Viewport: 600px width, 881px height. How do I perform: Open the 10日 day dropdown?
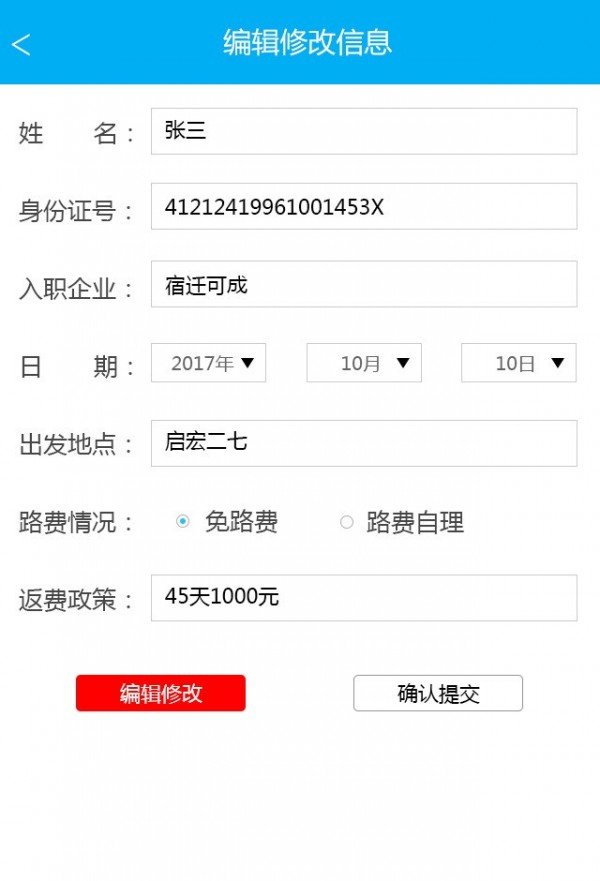pos(518,363)
